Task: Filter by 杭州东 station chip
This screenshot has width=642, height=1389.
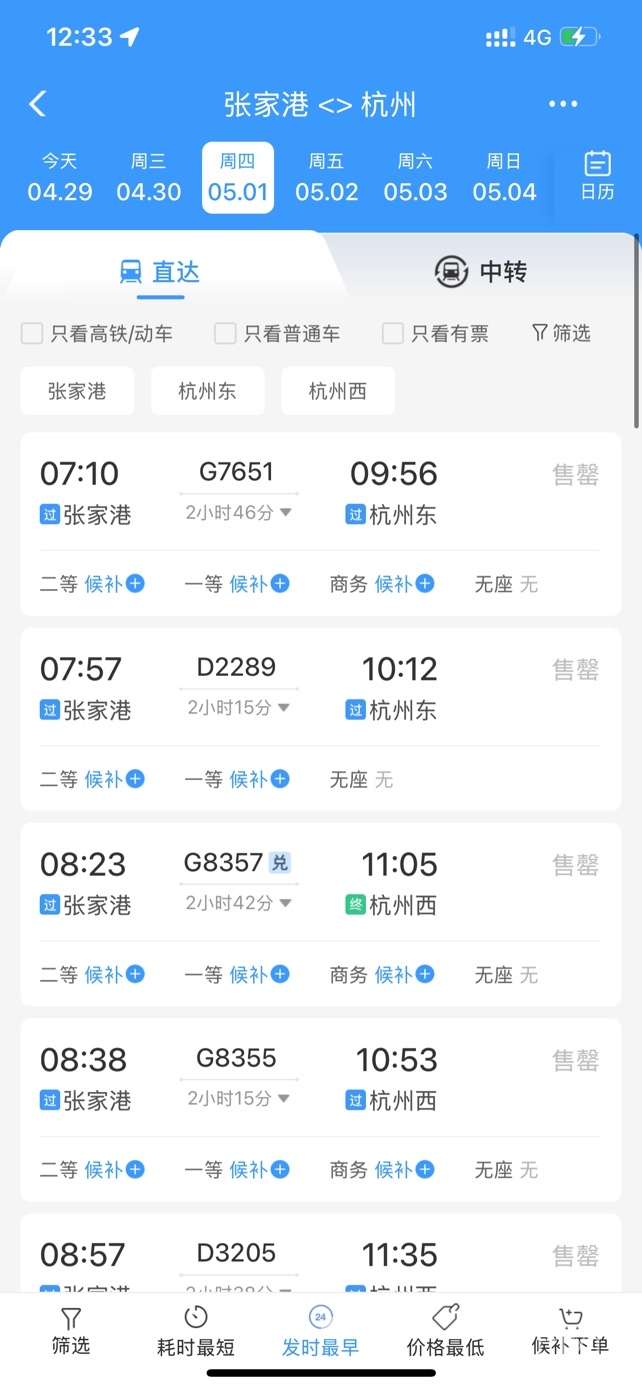Action: click(207, 391)
